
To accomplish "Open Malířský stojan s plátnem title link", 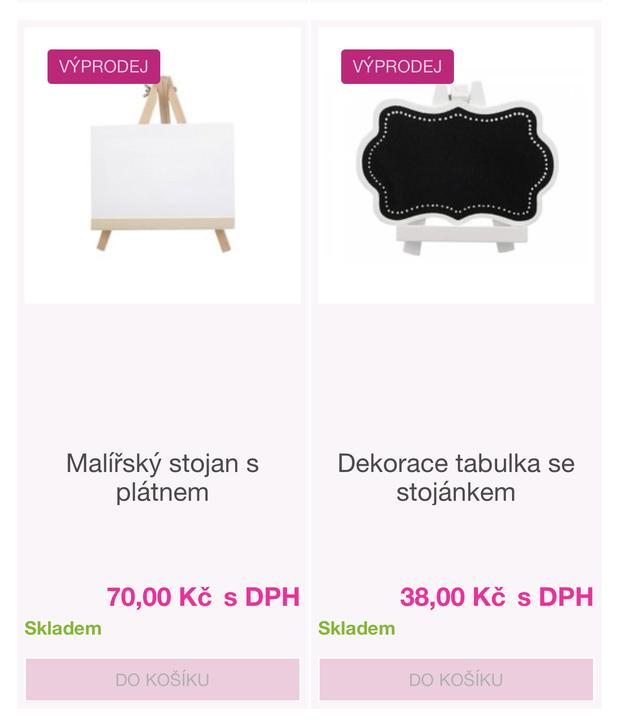I will 162,478.
